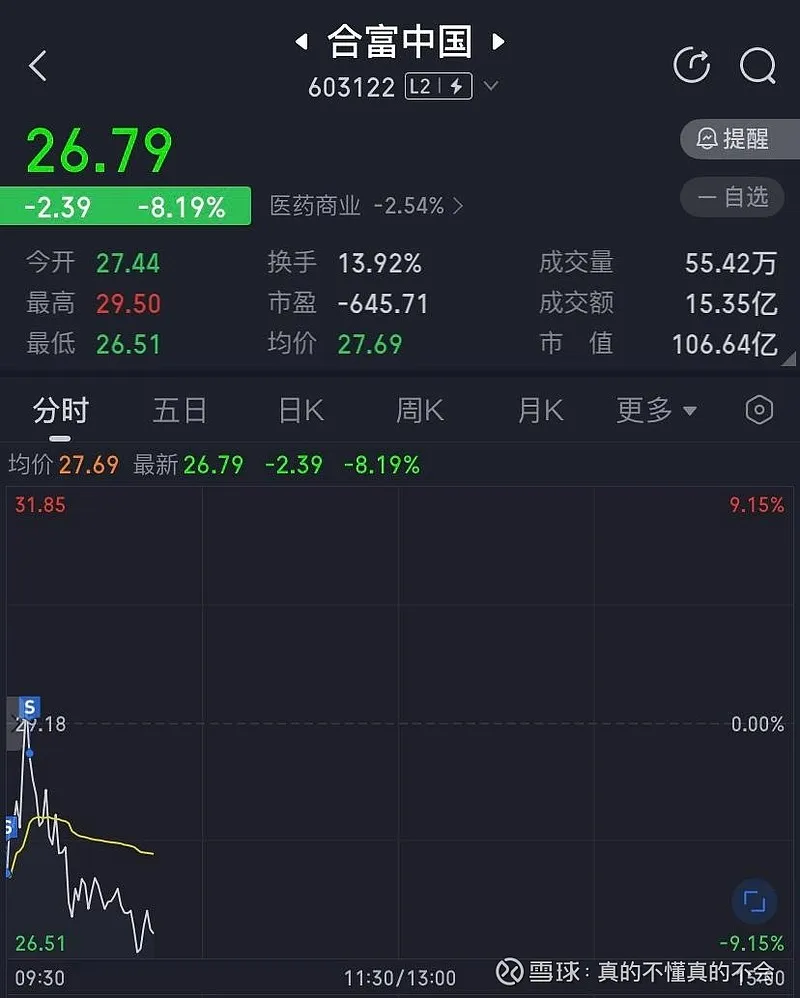Switch to the 日K chart tab
This screenshot has height=998, width=800.
pos(300,410)
